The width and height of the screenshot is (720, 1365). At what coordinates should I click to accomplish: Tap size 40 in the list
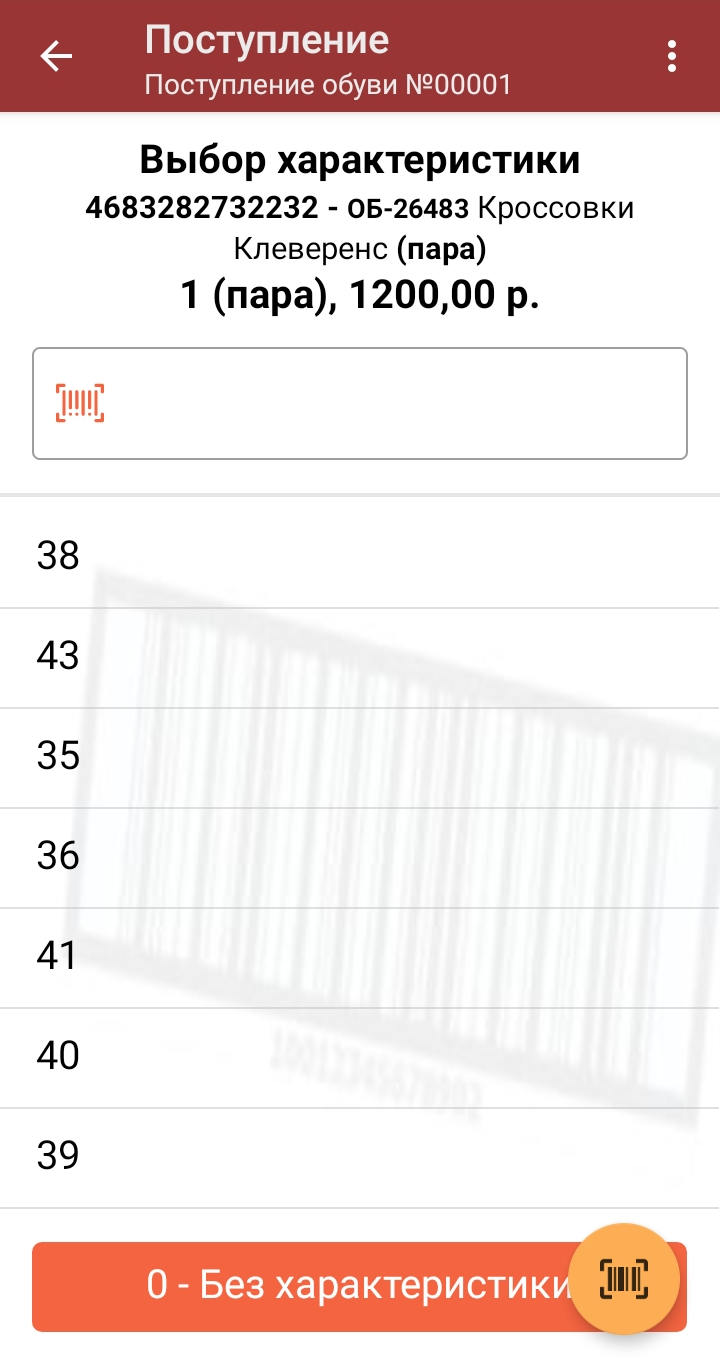[x=360, y=1057]
